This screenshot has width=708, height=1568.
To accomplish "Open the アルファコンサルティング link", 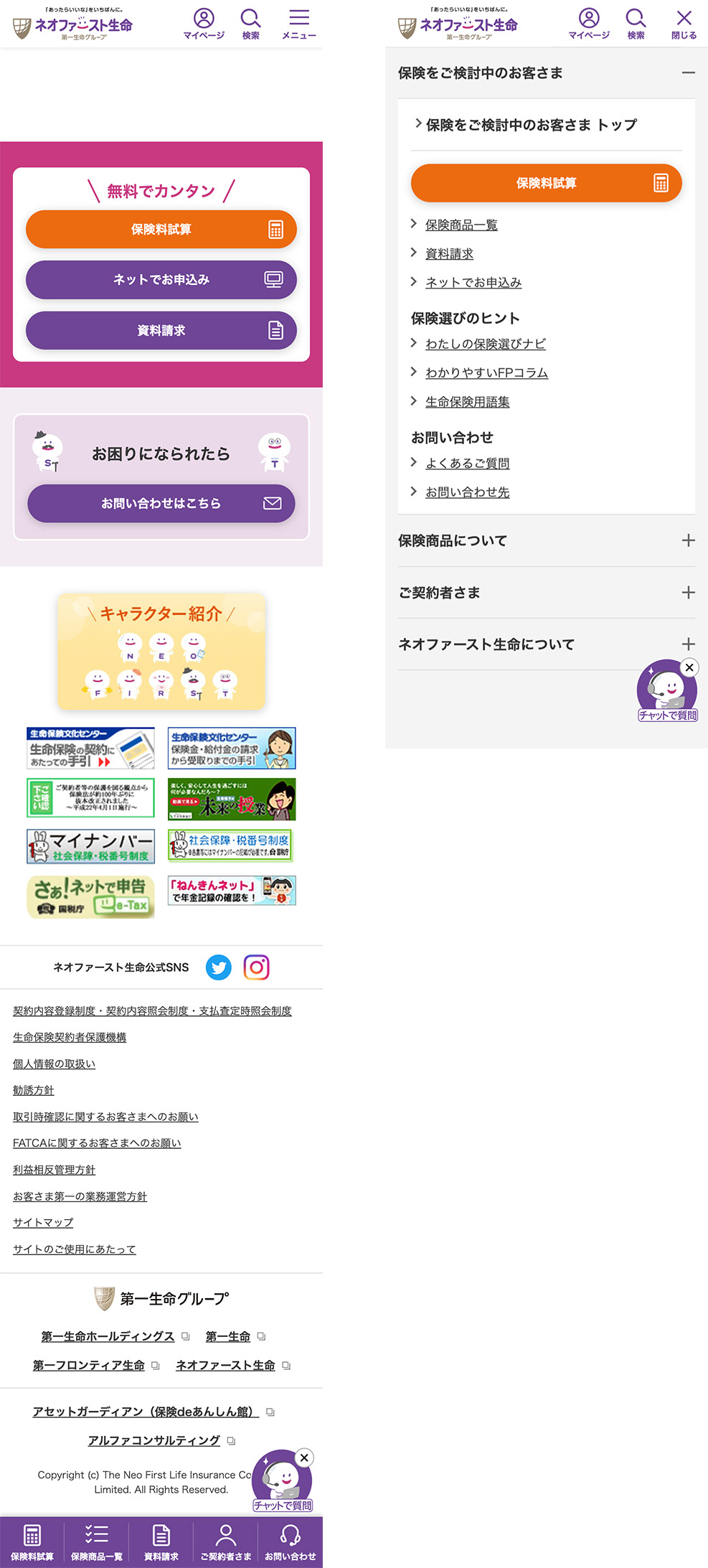I will (154, 1440).
